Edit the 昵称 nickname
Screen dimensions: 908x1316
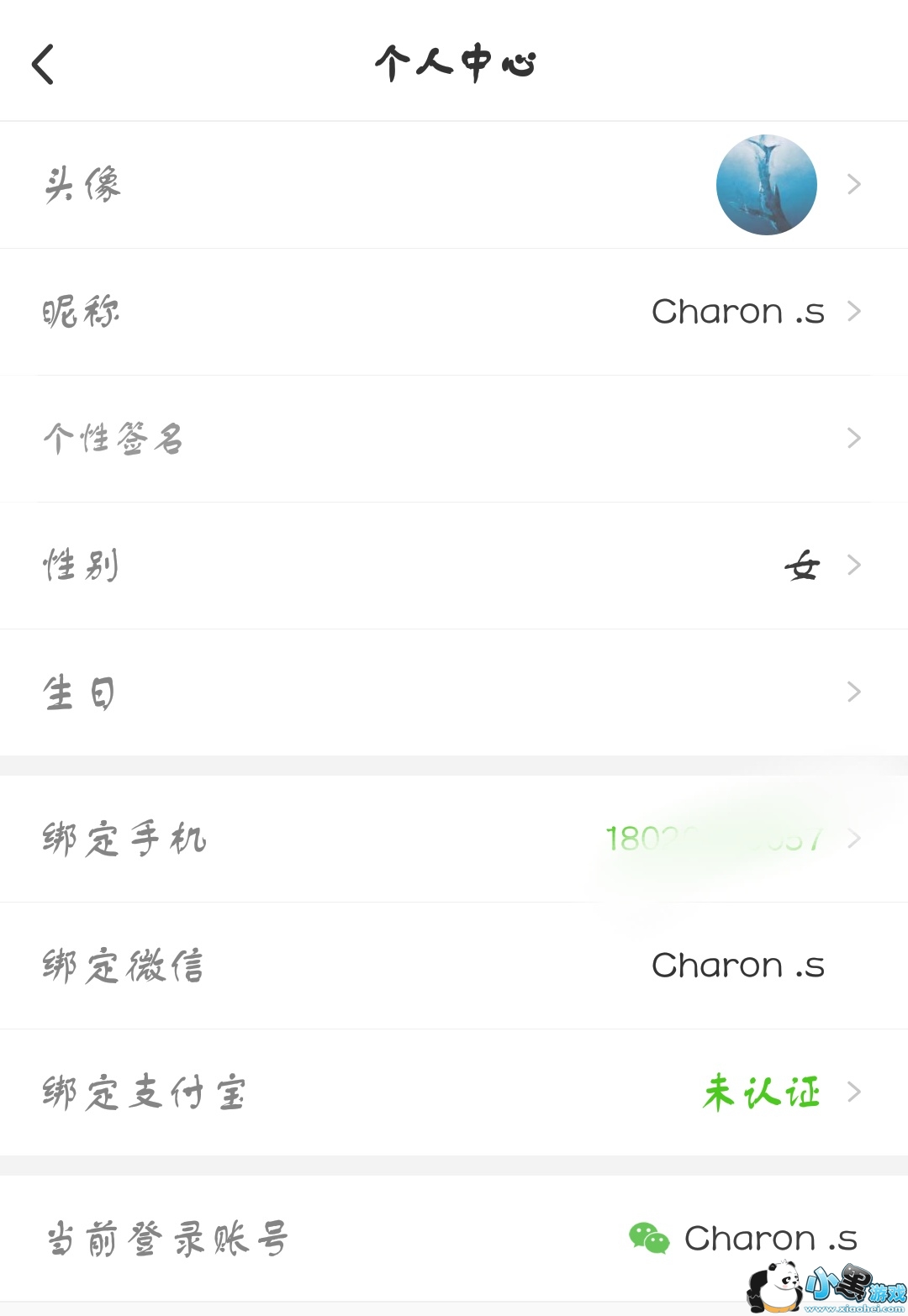pos(454,312)
